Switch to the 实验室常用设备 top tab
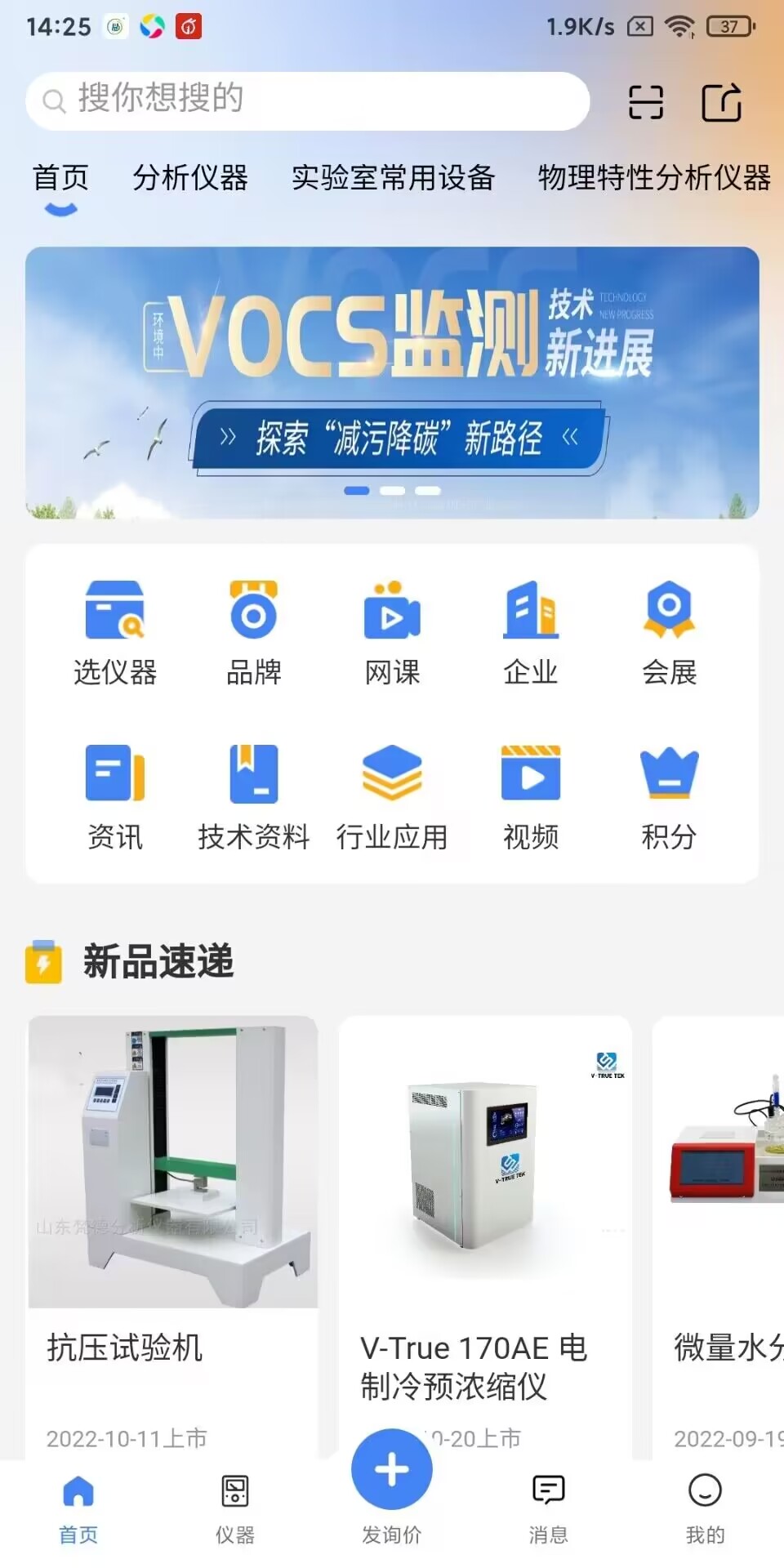Viewport: 784px width, 1568px height. tap(393, 177)
